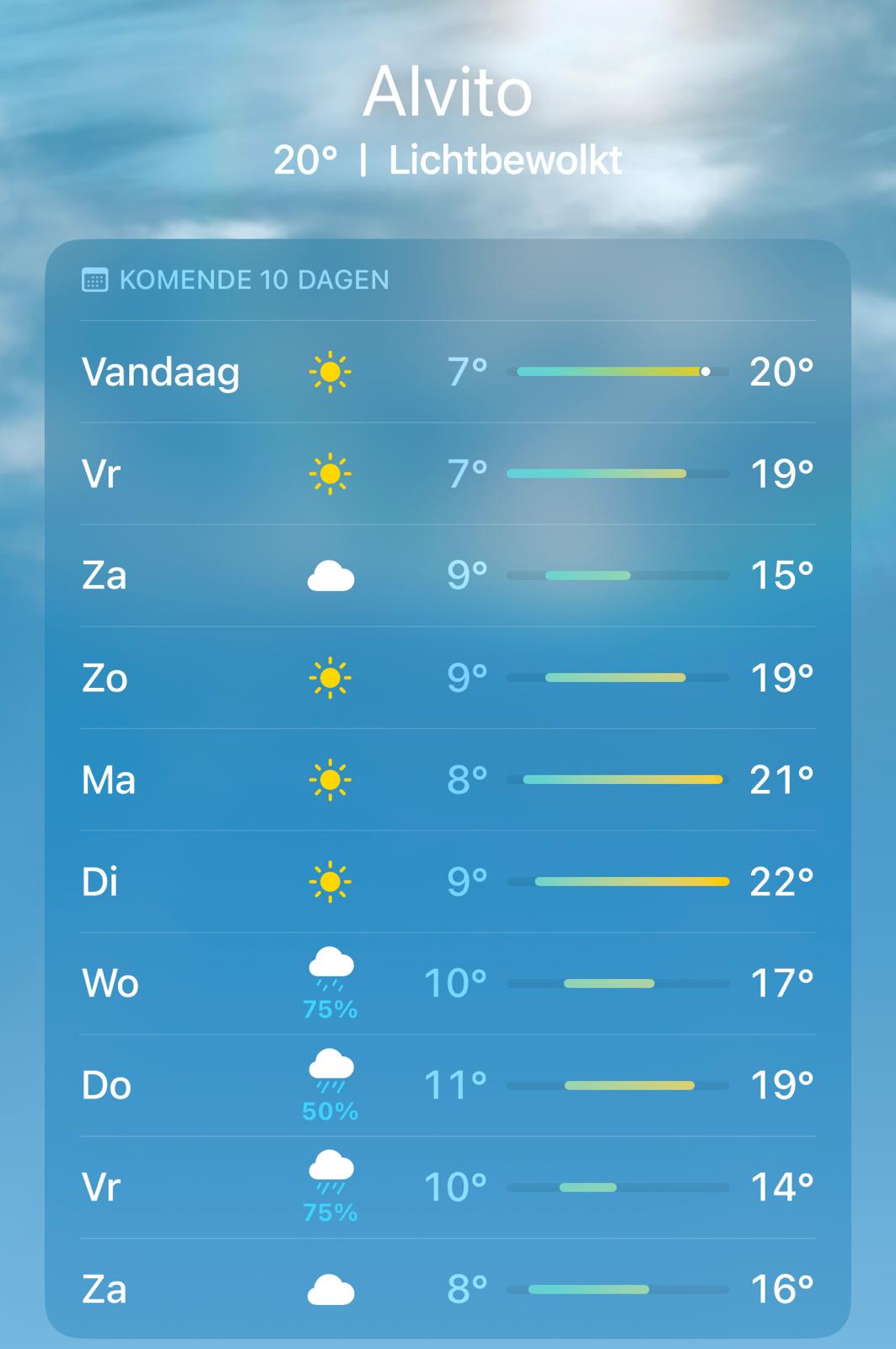
Task: Select the Za row with 16° high
Action: pyautogui.click(x=447, y=1289)
